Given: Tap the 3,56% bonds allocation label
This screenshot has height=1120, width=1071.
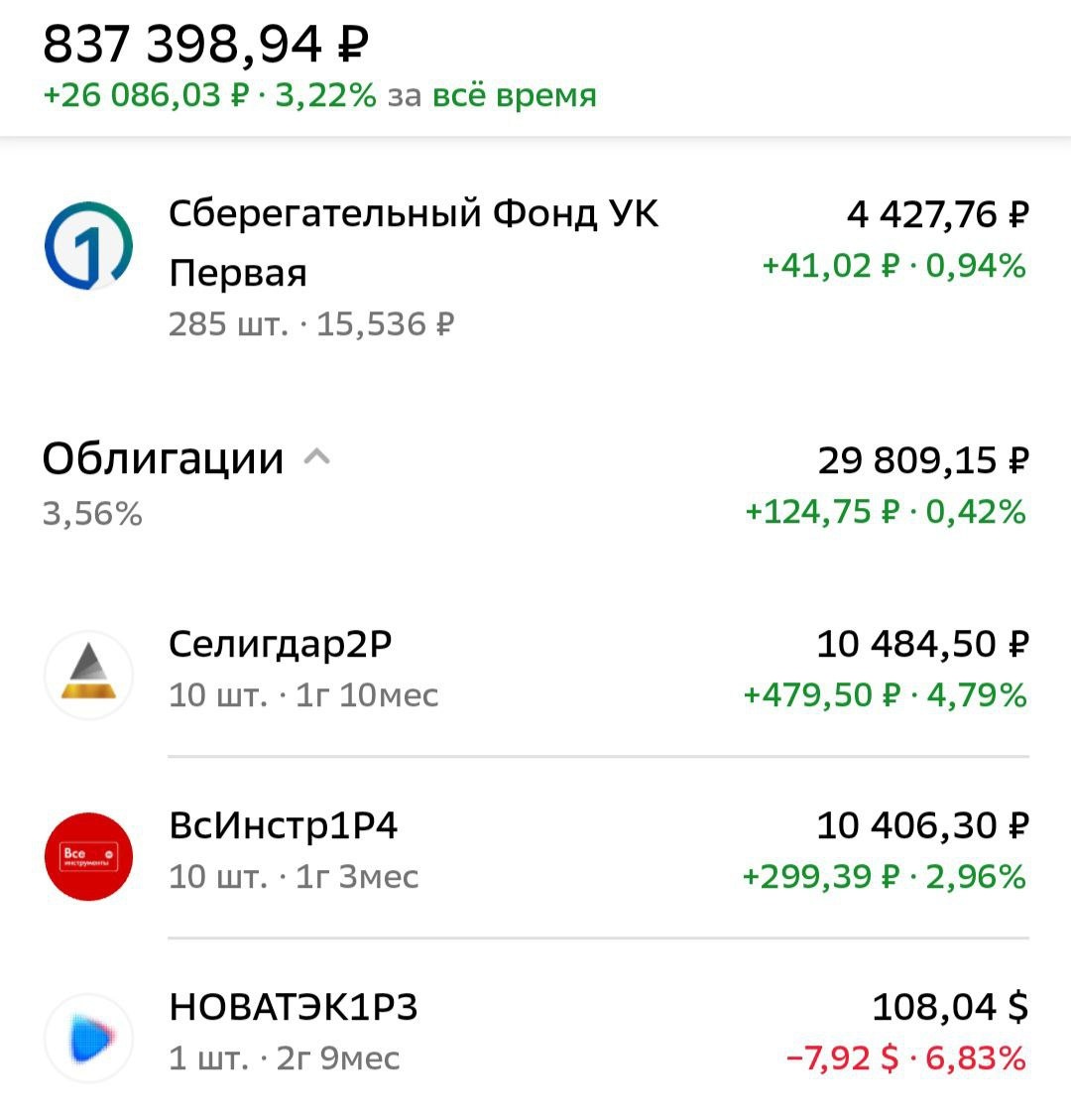Looking at the screenshot, I should click(x=89, y=515).
